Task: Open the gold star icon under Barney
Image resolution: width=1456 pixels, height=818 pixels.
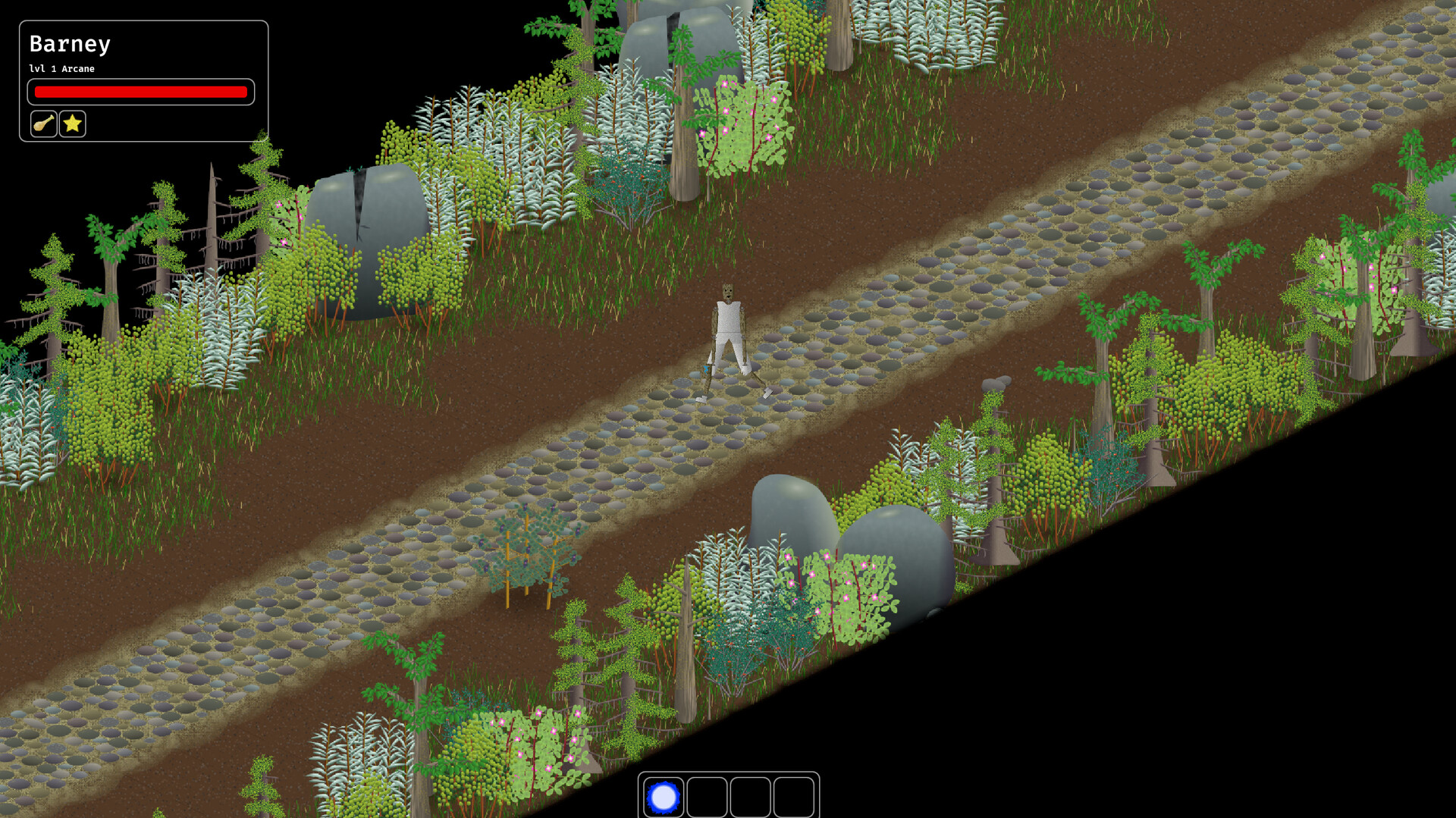Action: tap(73, 124)
